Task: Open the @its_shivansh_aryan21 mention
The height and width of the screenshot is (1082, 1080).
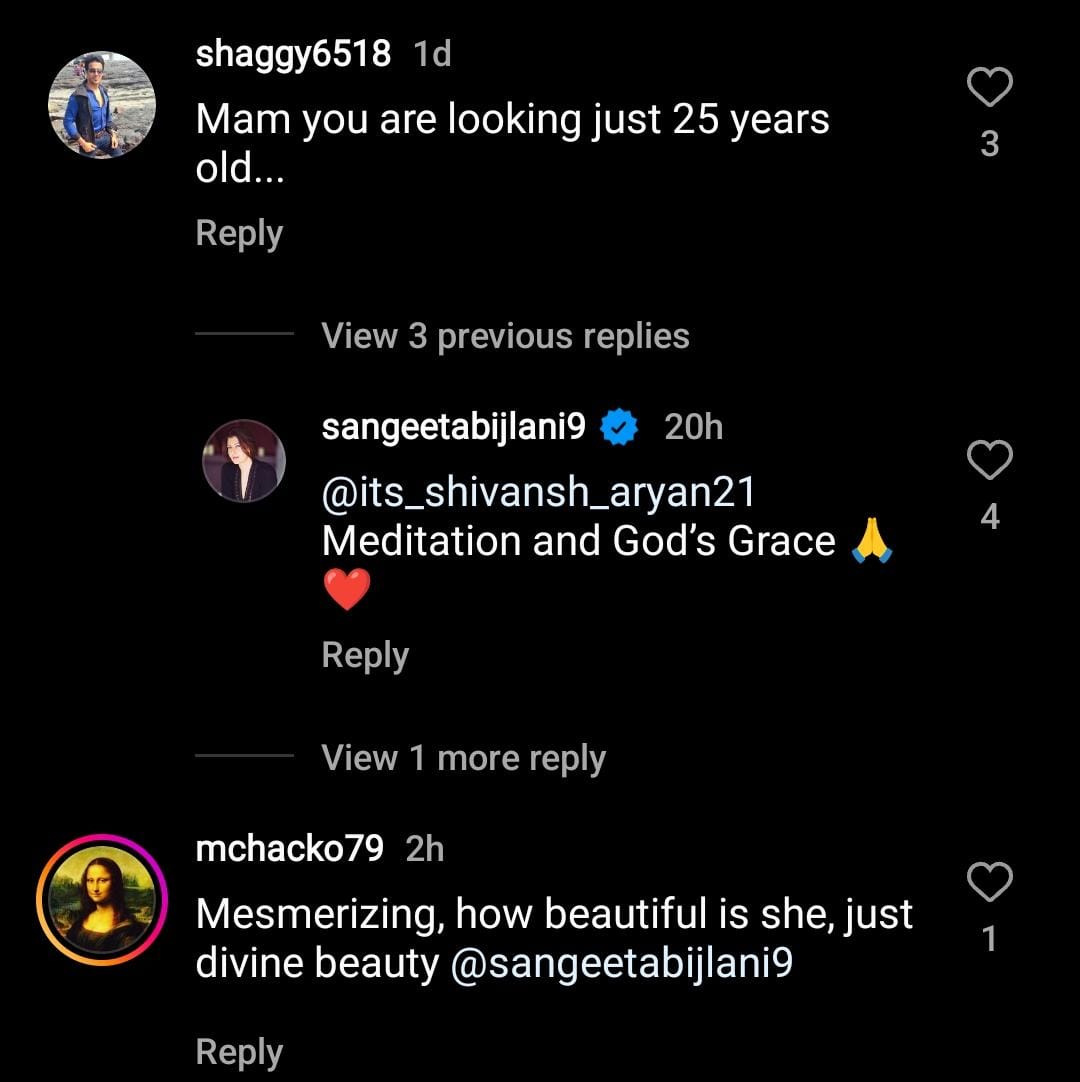Action: (x=538, y=492)
